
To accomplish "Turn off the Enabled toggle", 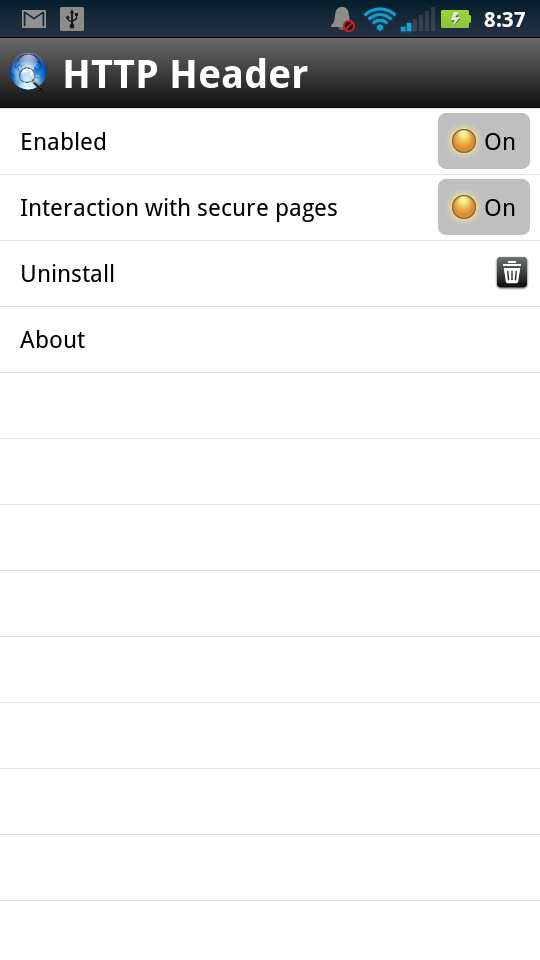I will point(484,141).
